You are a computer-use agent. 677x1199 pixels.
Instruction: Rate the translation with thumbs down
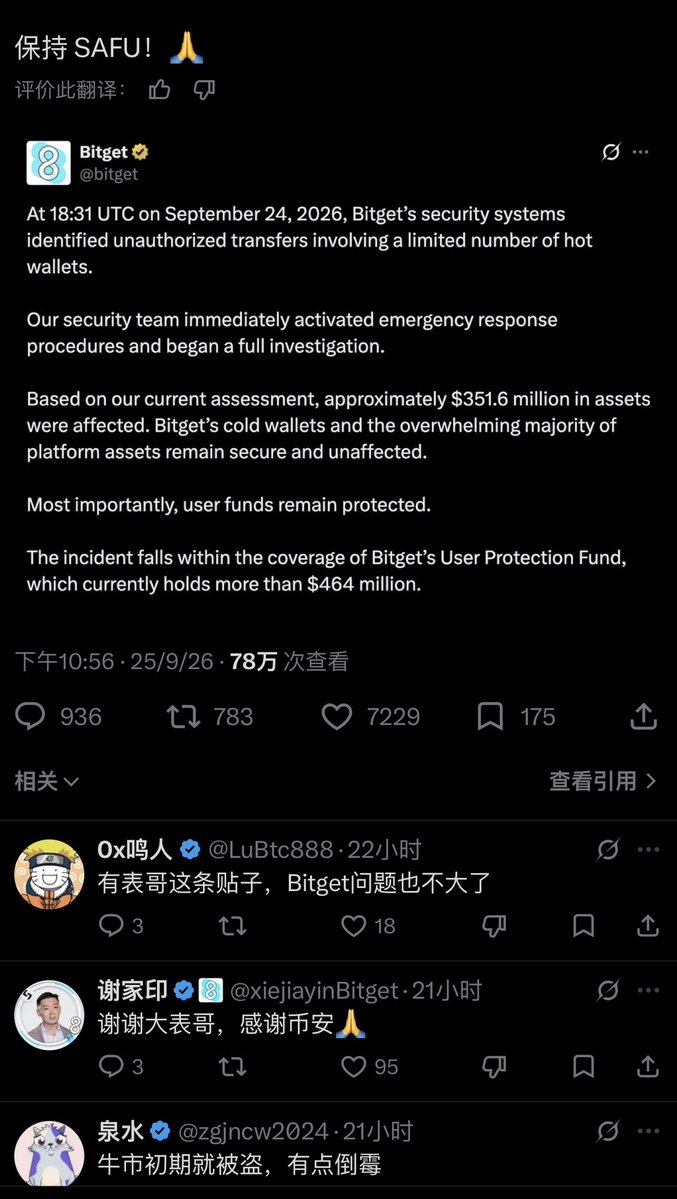(x=203, y=90)
